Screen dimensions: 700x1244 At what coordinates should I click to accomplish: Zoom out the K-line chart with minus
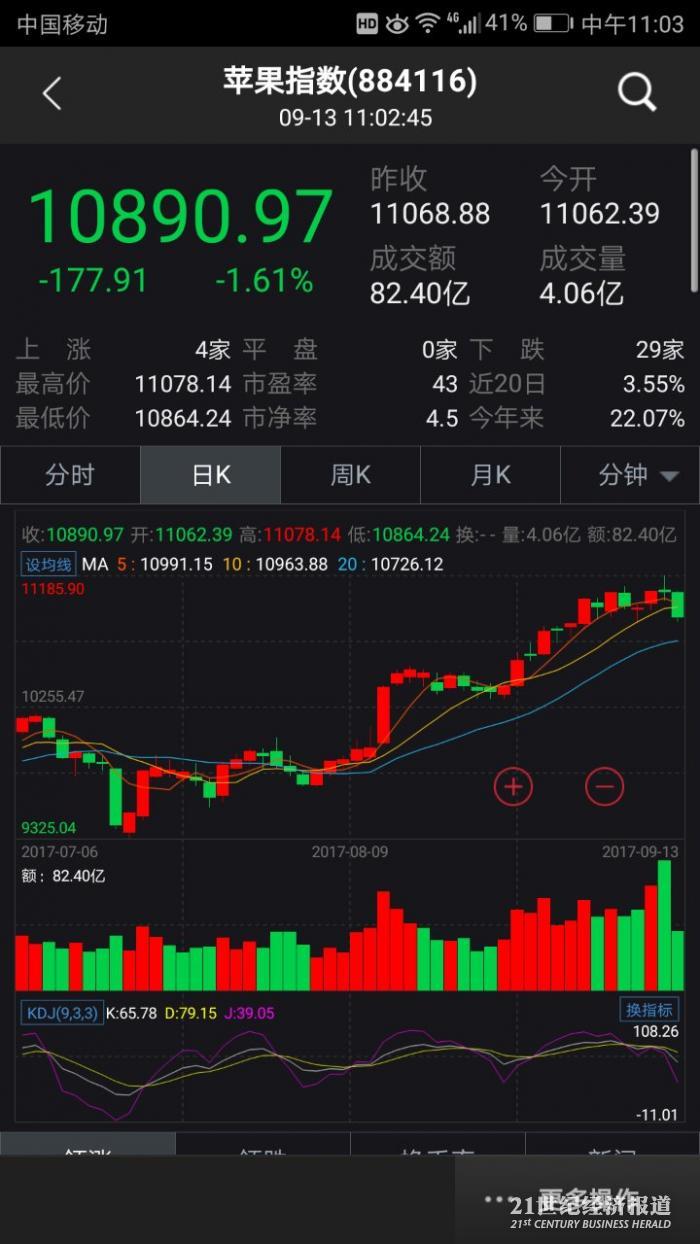tap(604, 787)
